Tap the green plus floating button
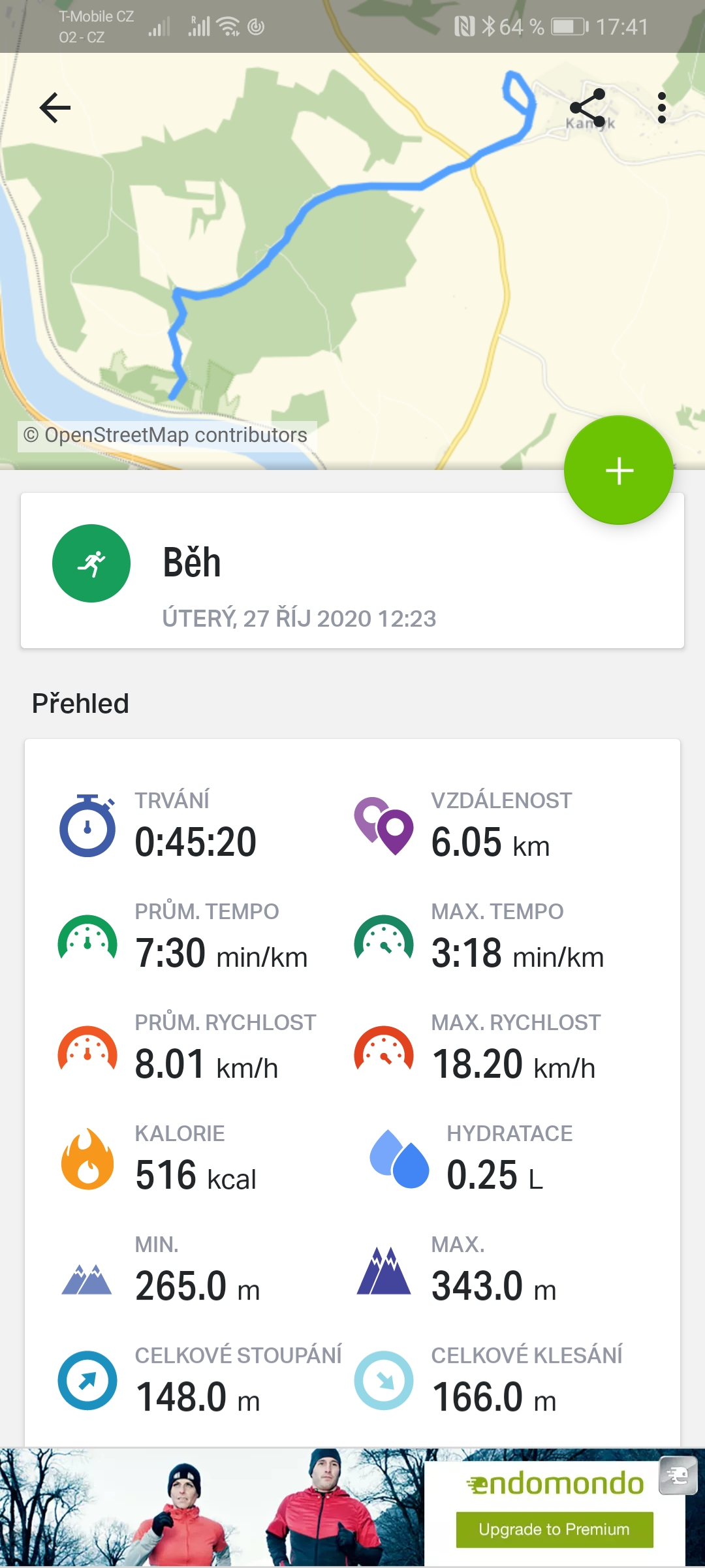Viewport: 705px width, 1568px height. (x=619, y=470)
